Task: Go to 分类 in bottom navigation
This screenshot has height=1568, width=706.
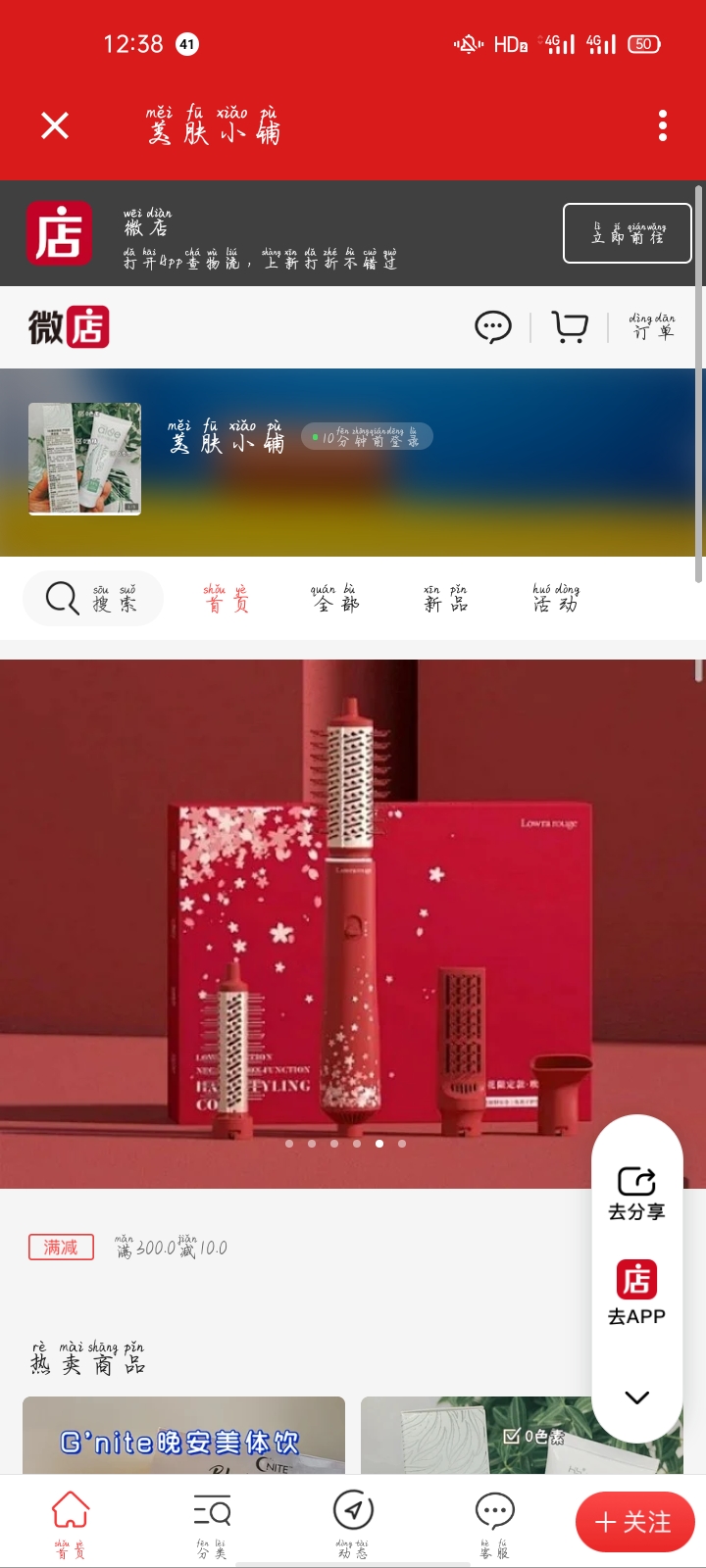Action: click(212, 1524)
